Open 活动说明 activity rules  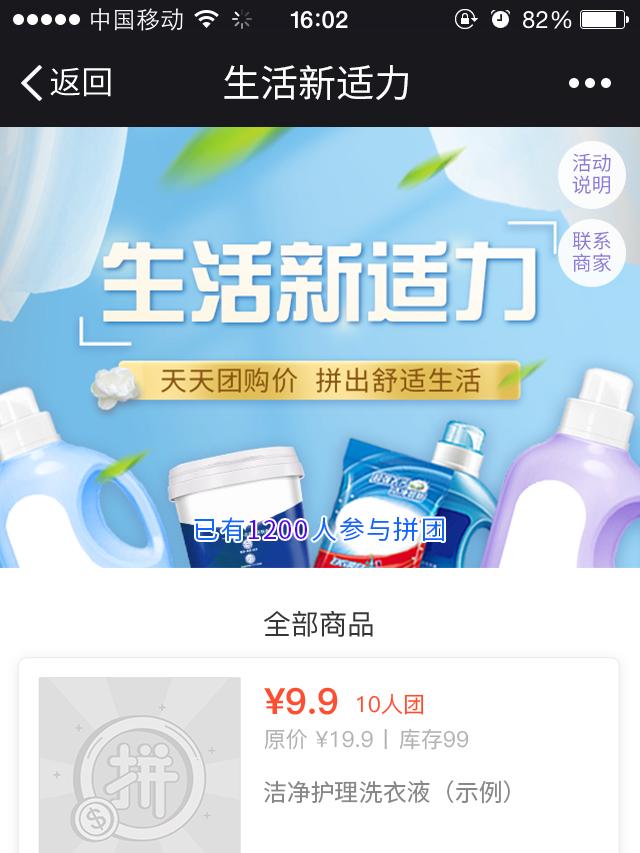pos(591,174)
